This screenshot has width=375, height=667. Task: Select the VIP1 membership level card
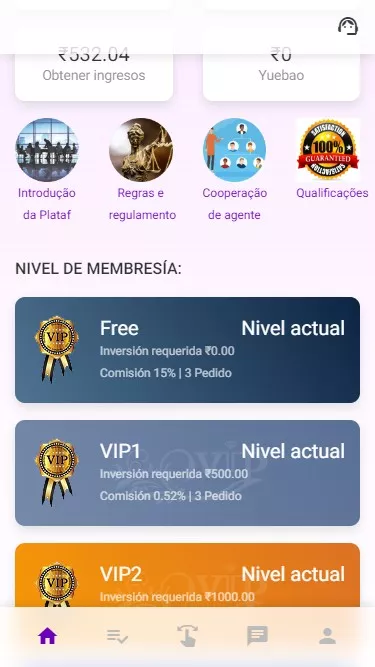point(188,473)
